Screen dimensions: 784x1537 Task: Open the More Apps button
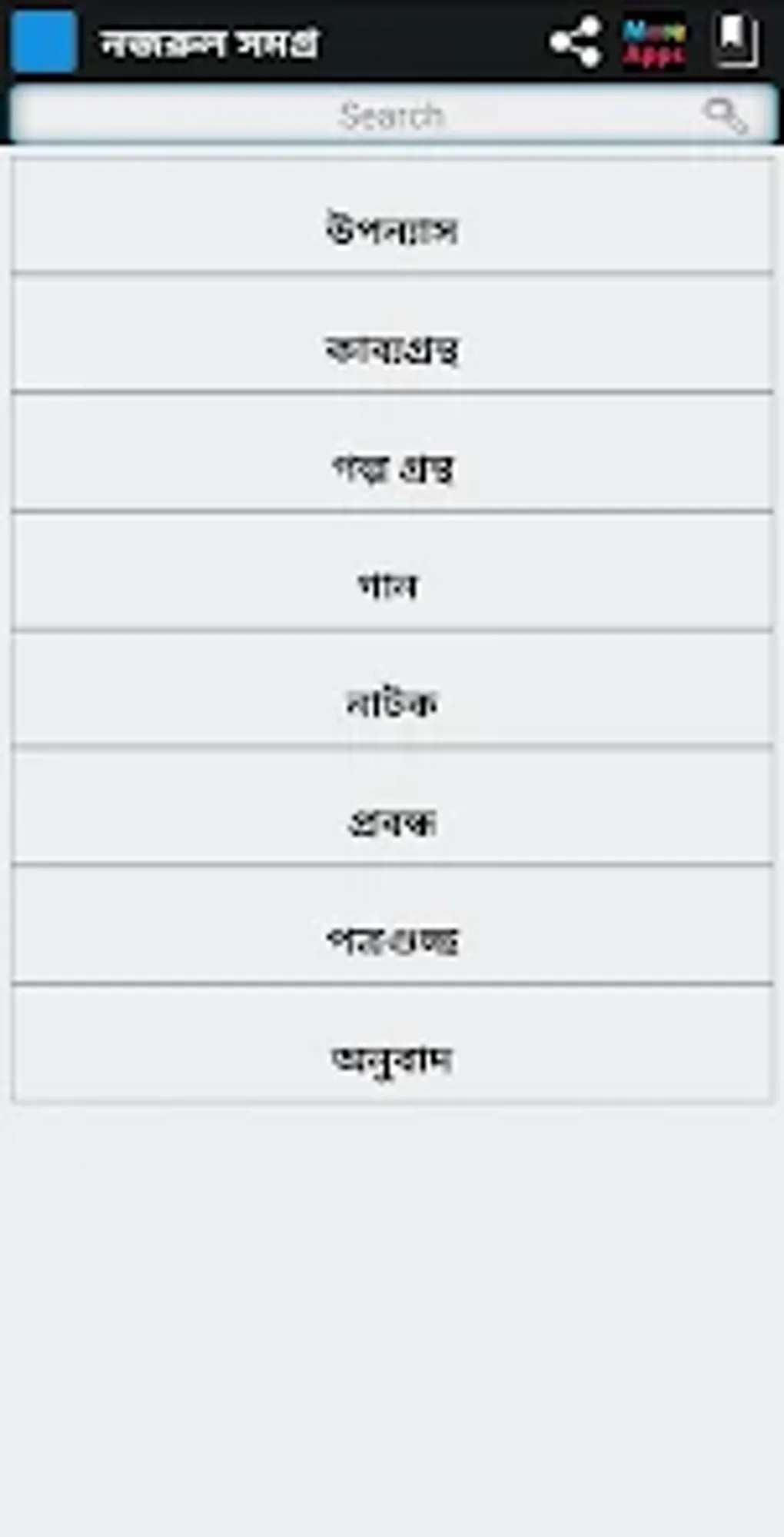(654, 42)
